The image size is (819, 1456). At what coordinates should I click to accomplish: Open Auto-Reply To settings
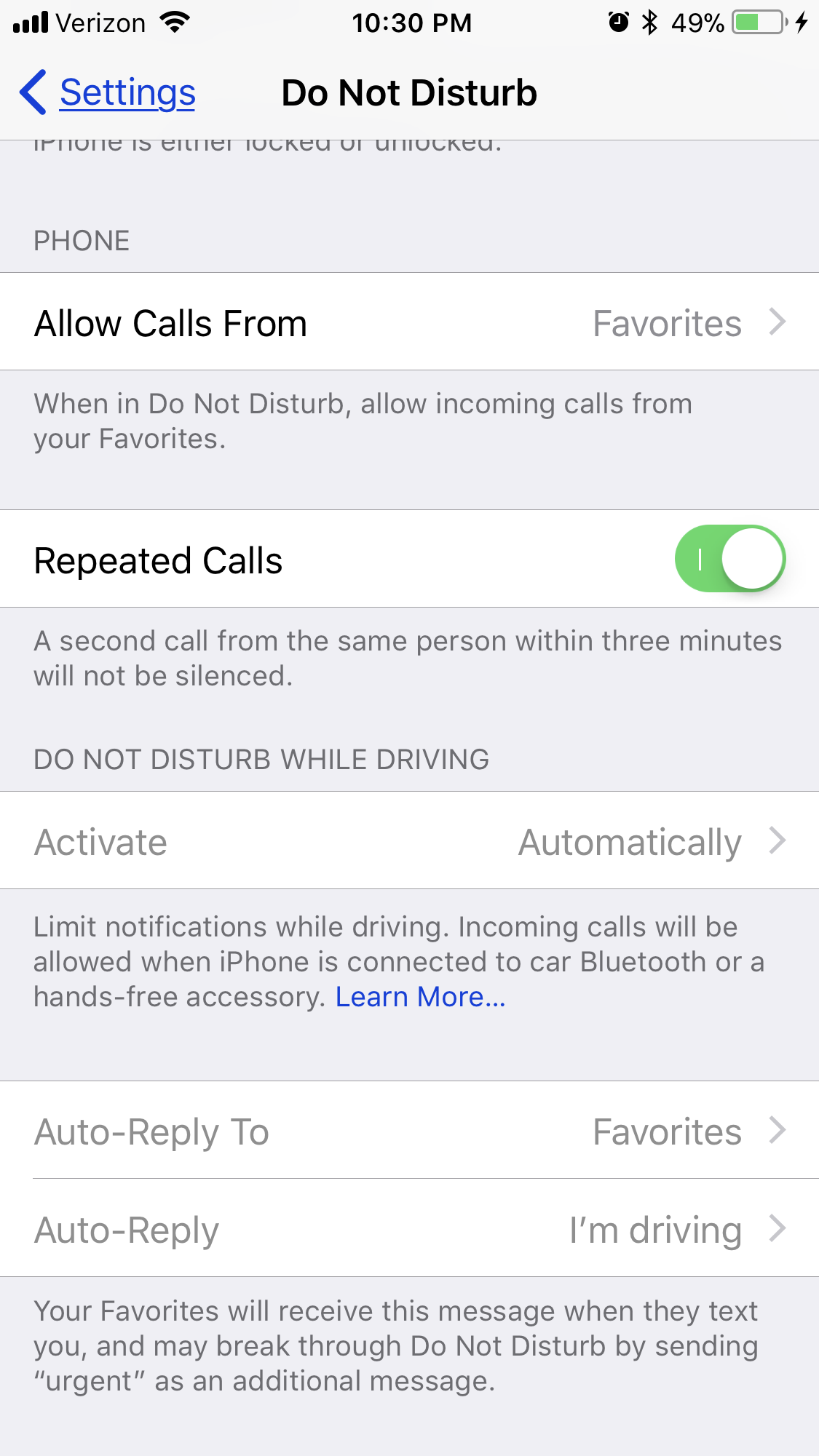click(409, 1130)
